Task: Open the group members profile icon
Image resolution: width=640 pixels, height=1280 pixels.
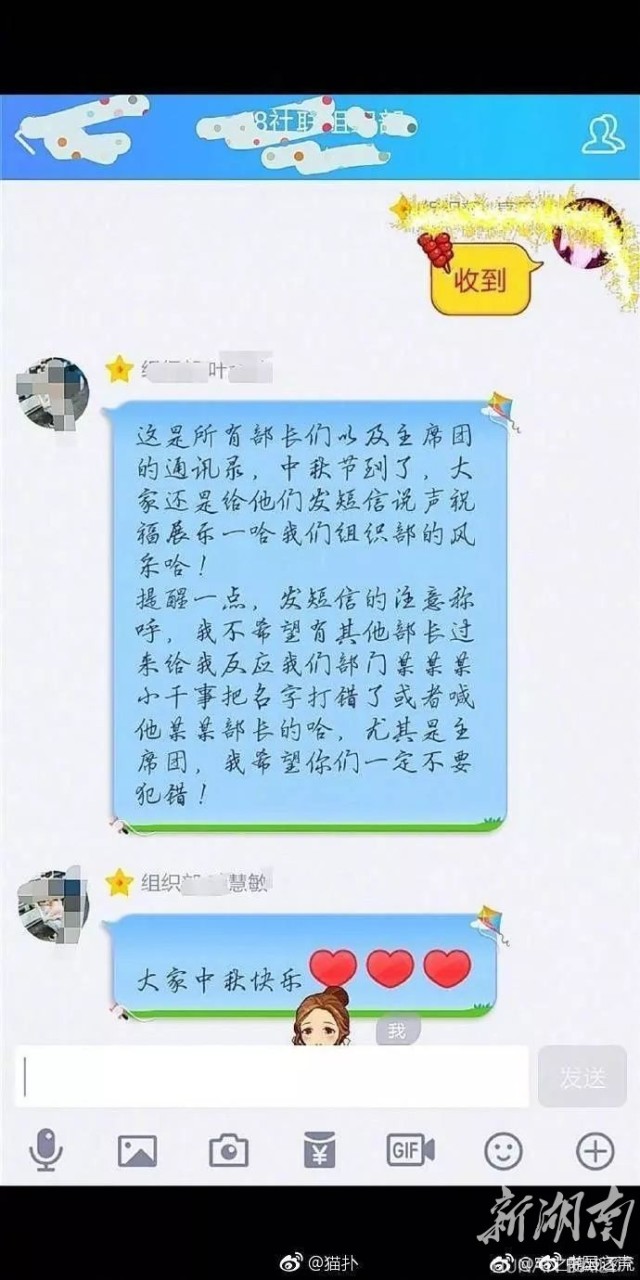Action: pos(602,136)
